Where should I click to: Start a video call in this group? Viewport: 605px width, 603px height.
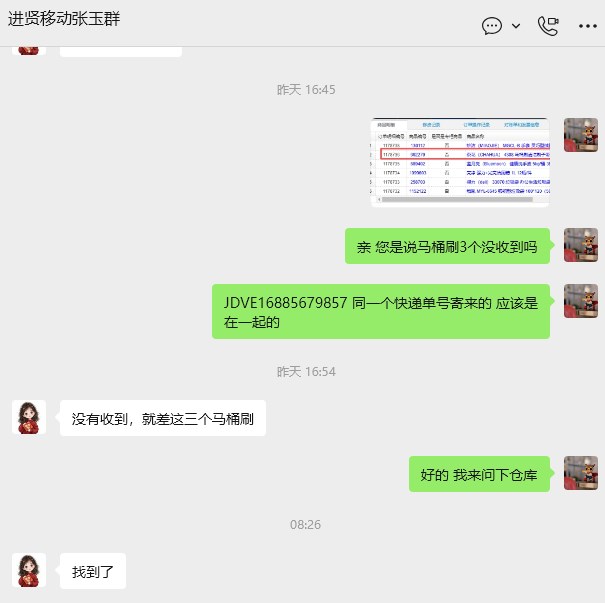(548, 26)
